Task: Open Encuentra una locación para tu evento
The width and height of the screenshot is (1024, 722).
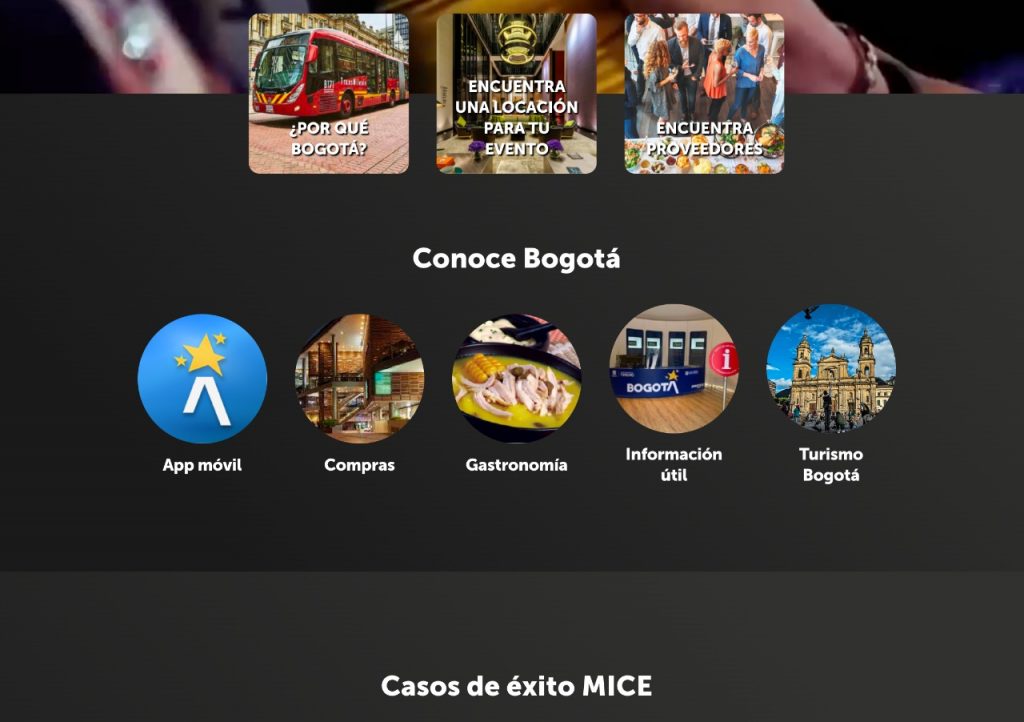Action: [x=516, y=94]
